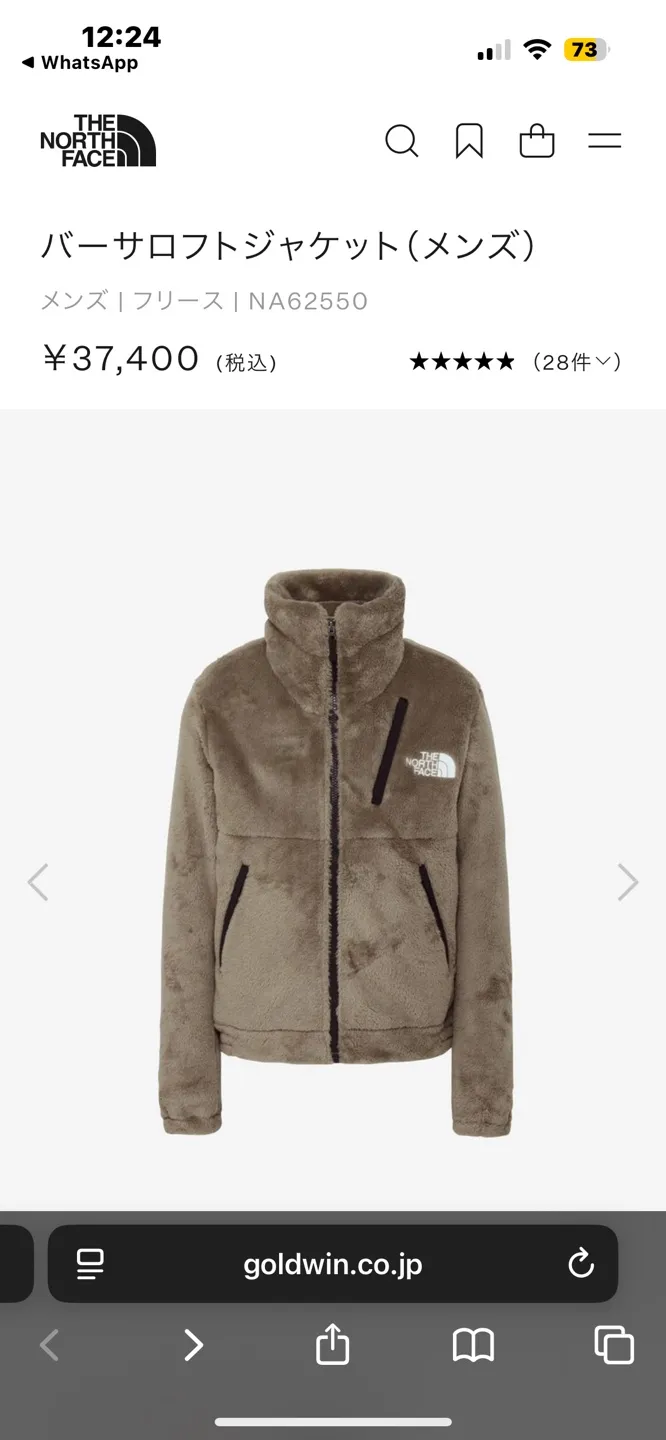Go forward in Safari
This screenshot has height=1440, width=666.
tap(193, 1345)
